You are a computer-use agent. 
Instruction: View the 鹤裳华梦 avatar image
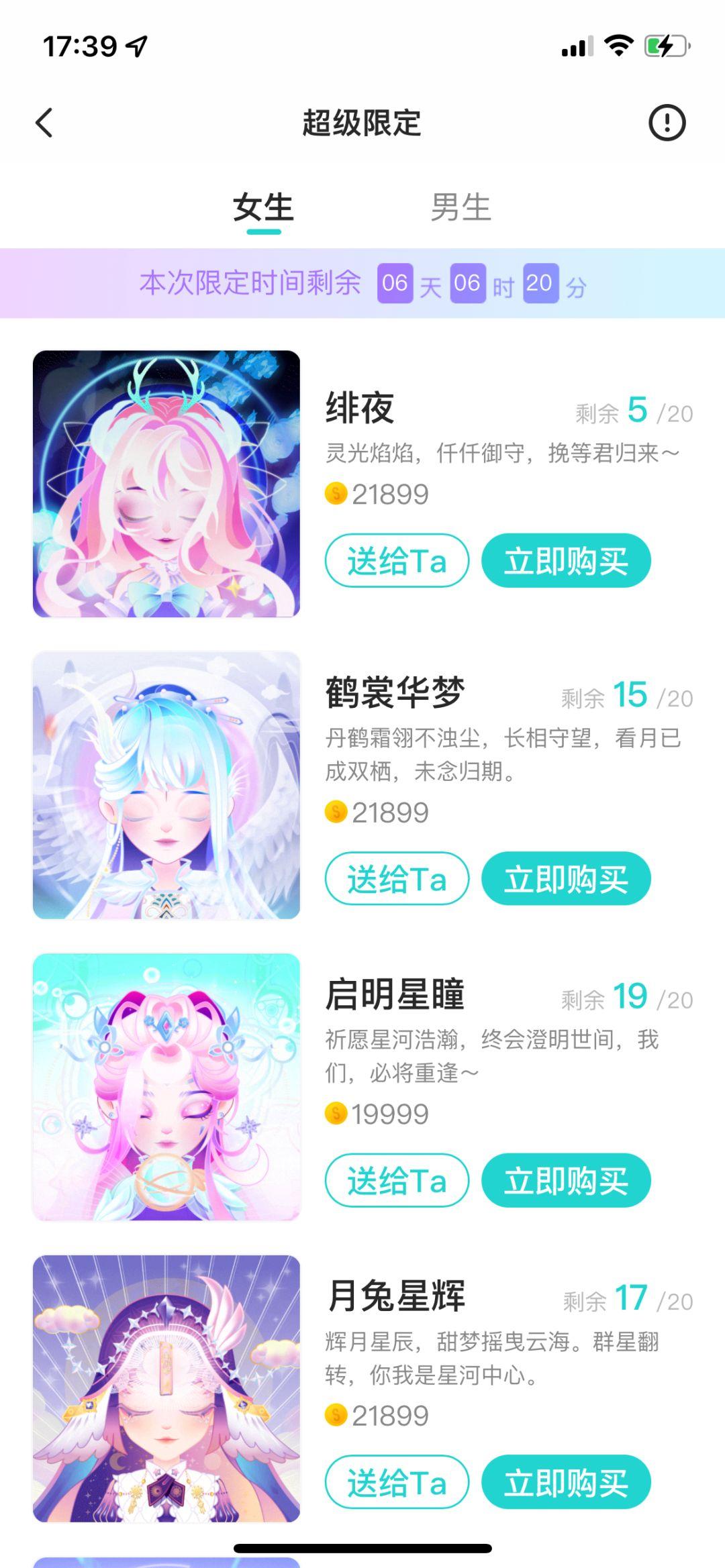pos(167,785)
